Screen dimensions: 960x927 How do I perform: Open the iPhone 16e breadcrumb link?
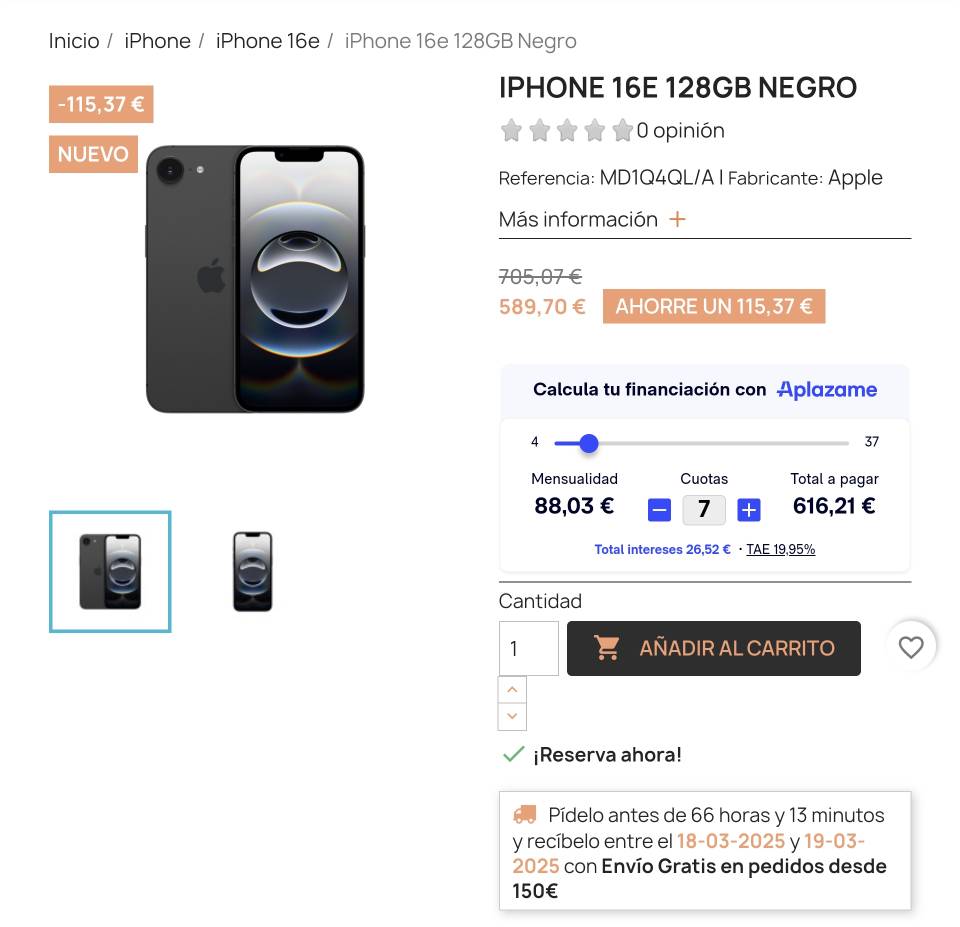pos(267,41)
